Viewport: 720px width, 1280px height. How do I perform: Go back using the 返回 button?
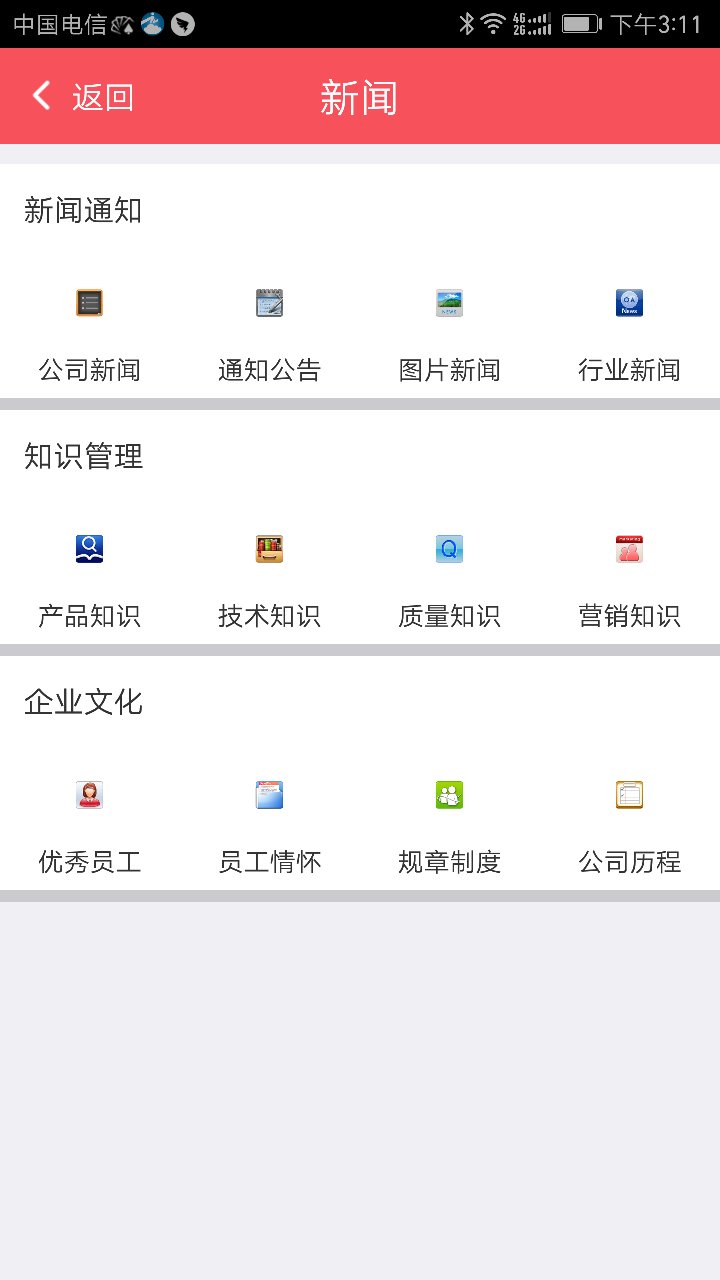point(82,97)
